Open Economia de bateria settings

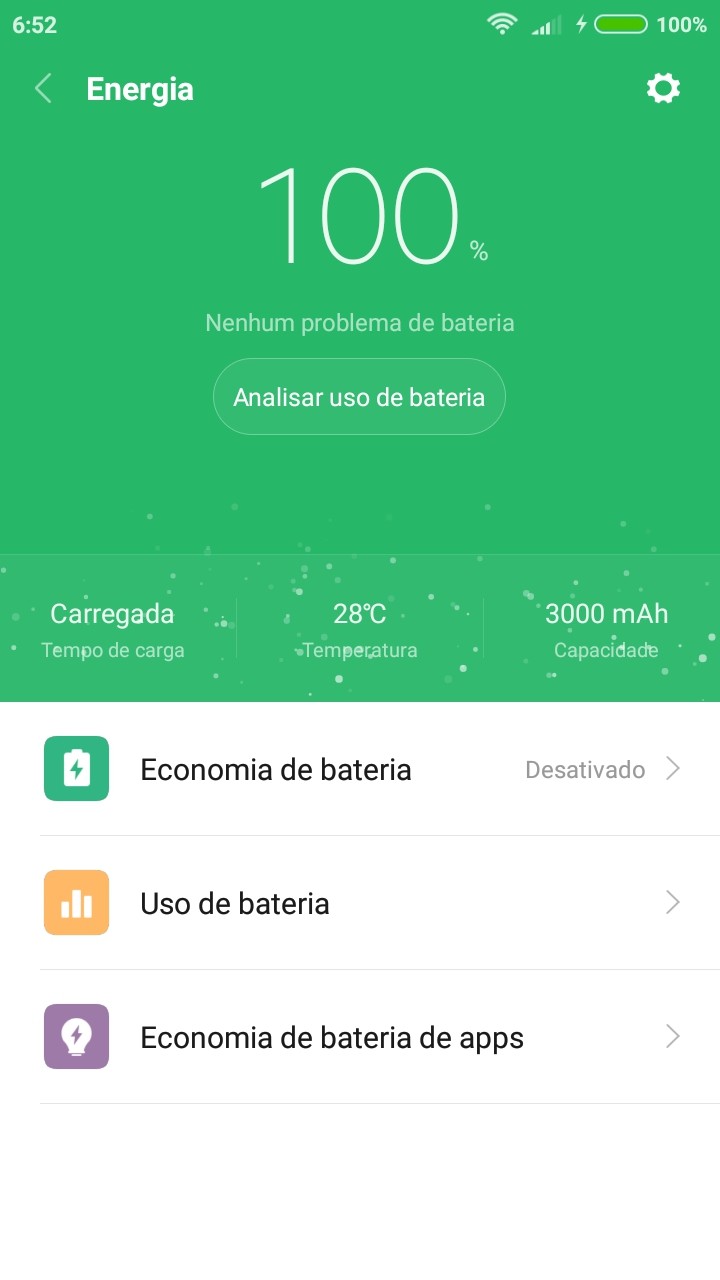[360, 770]
